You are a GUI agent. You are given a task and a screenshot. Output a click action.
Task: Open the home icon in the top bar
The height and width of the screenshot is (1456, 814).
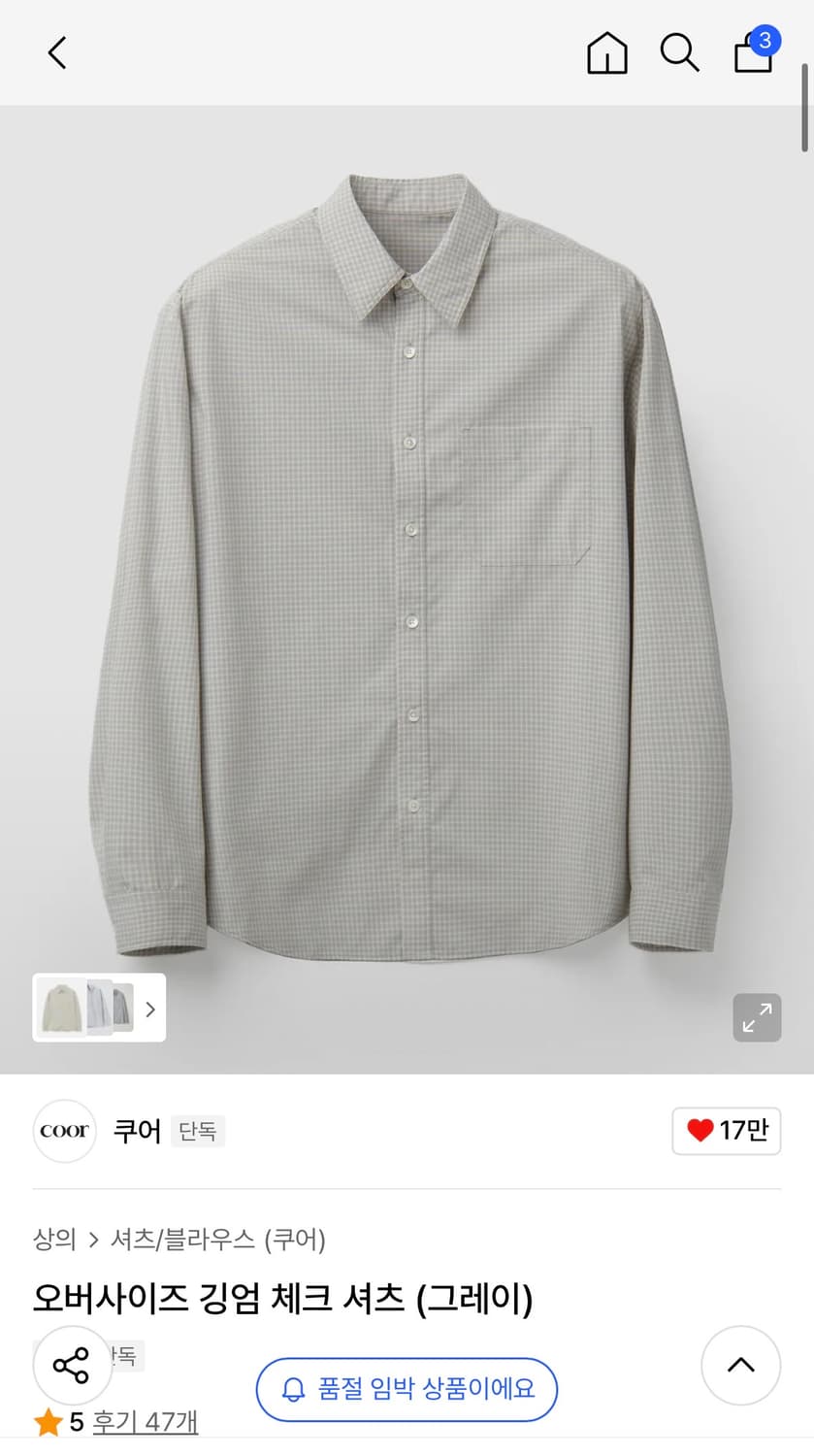607,52
